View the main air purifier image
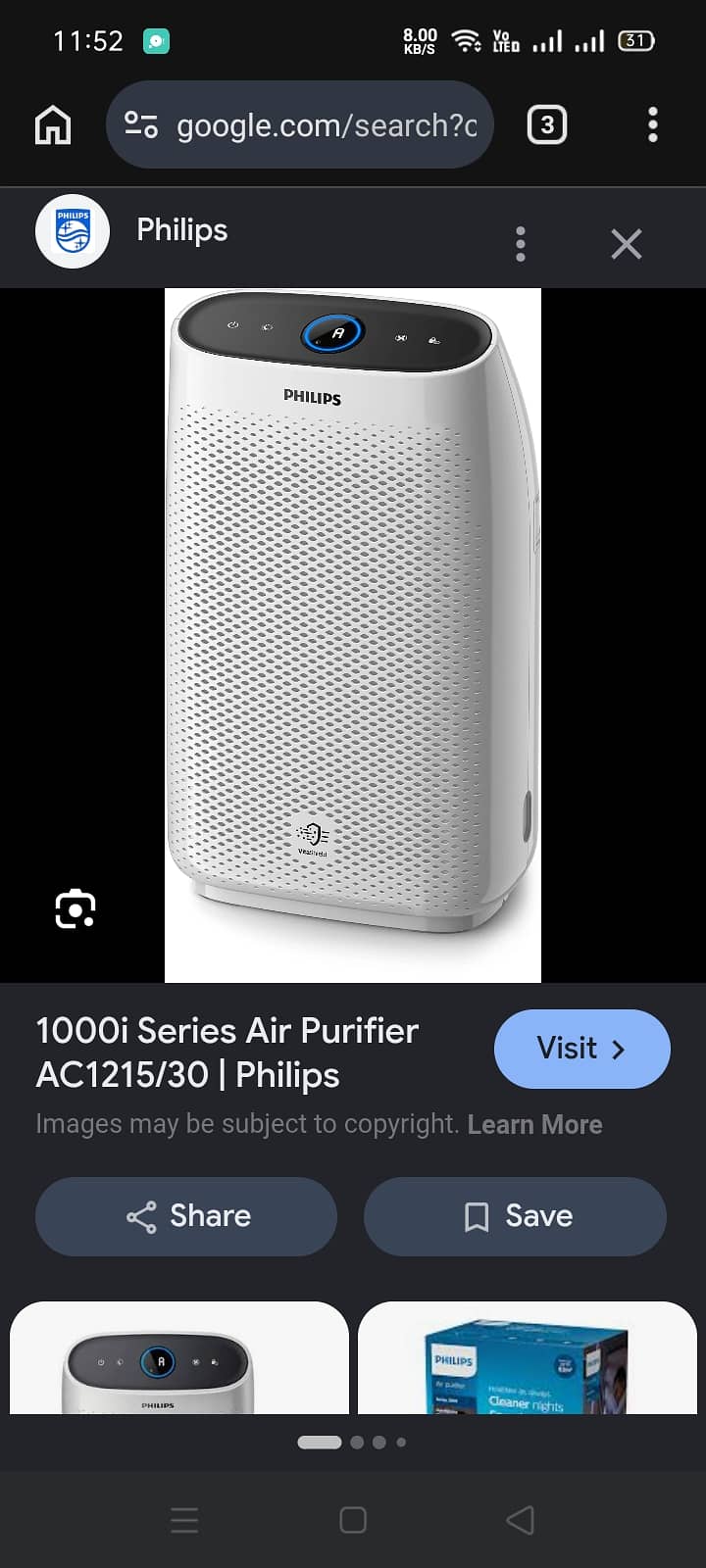The height and width of the screenshot is (1568, 706). pos(353,635)
